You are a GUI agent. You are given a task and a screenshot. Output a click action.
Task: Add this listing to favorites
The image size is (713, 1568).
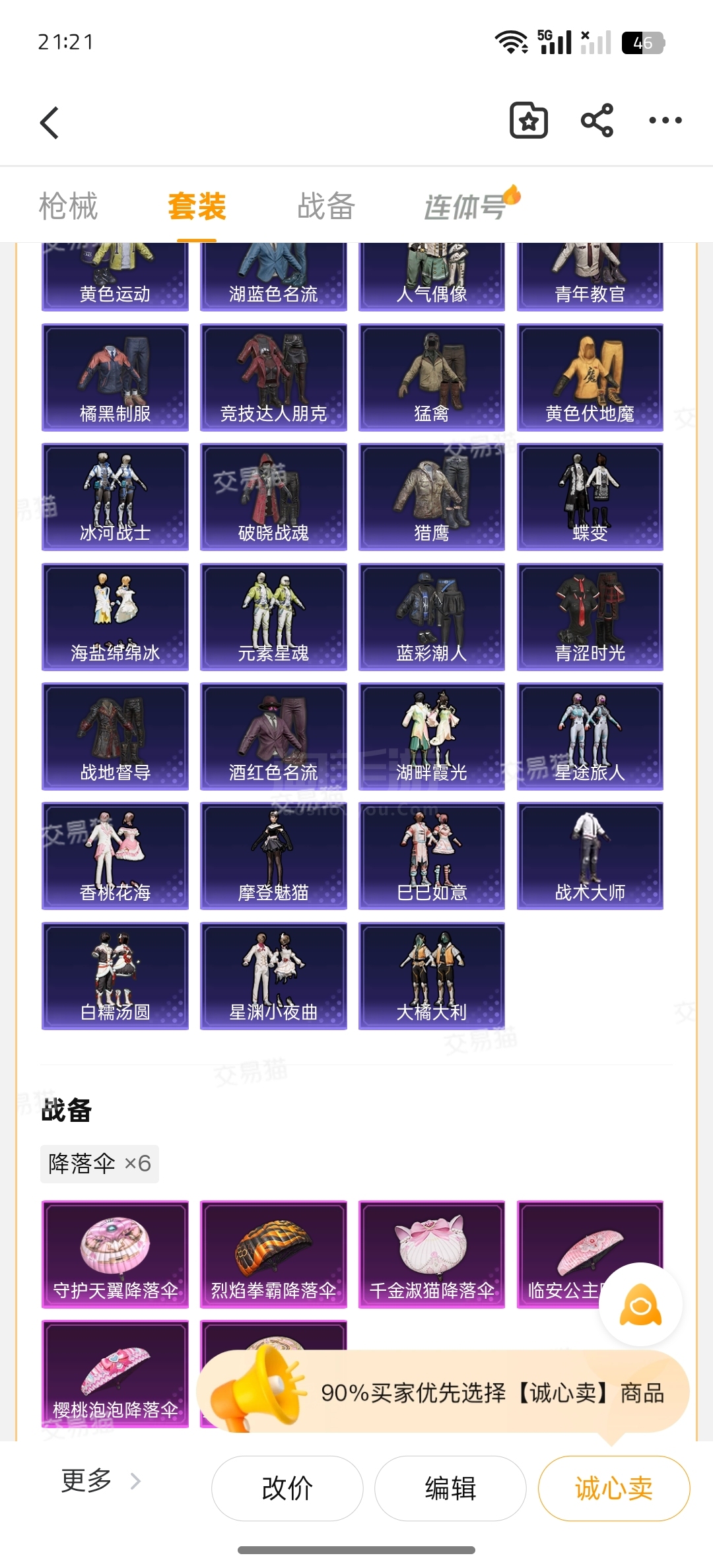click(x=529, y=121)
